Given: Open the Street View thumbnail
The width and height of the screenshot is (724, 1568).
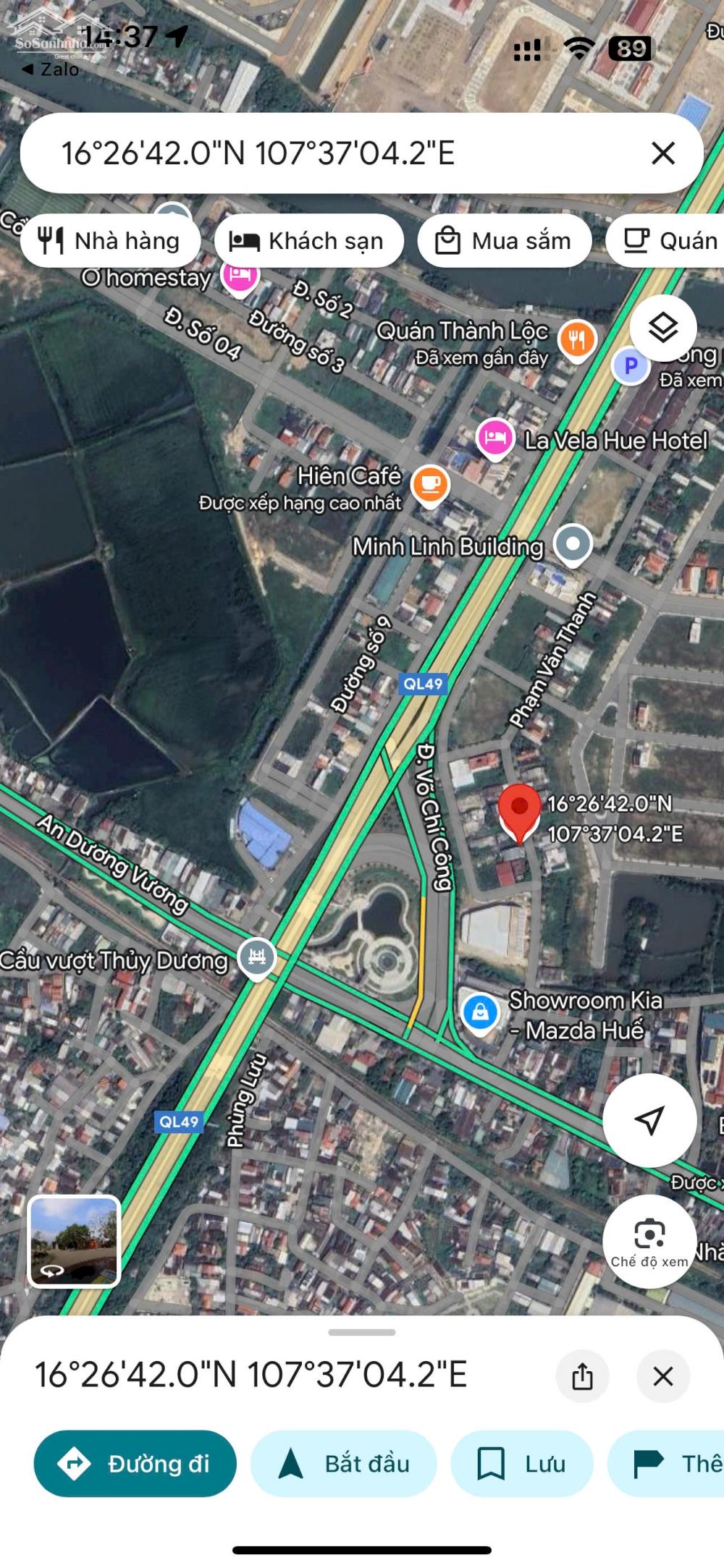Looking at the screenshot, I should (x=74, y=1242).
